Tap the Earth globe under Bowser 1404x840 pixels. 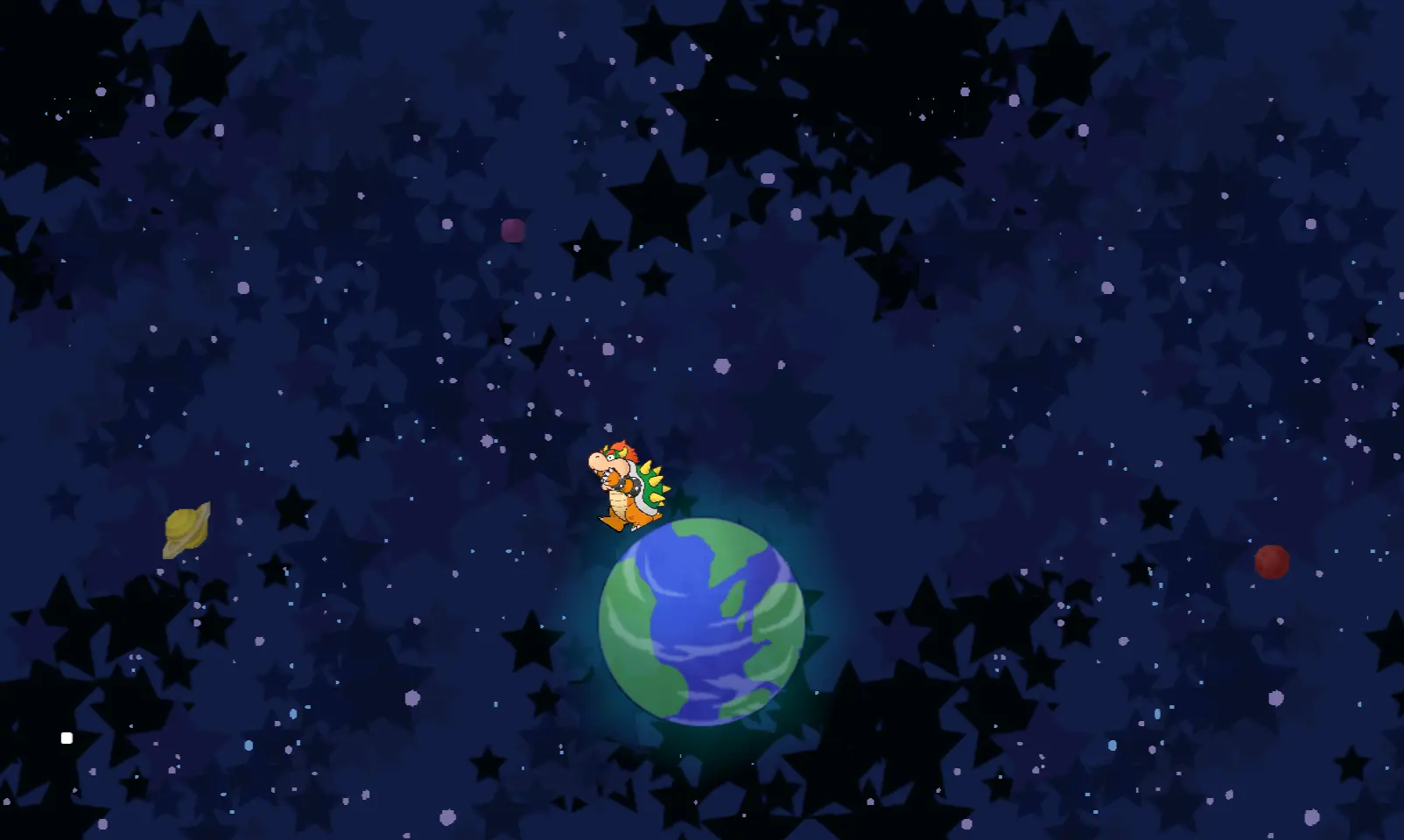click(x=701, y=622)
